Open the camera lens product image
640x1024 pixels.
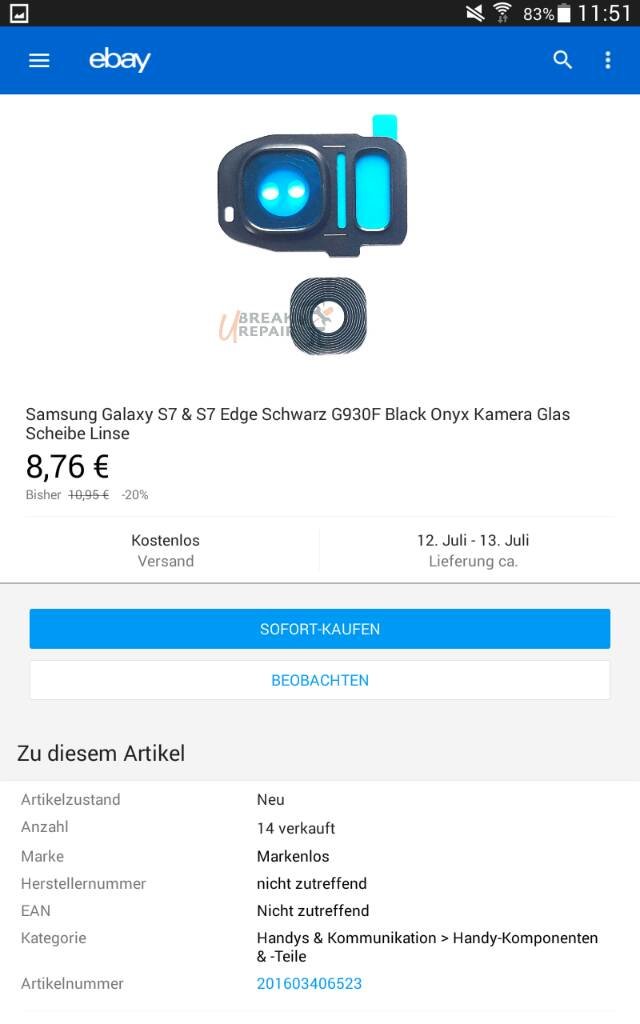312,234
